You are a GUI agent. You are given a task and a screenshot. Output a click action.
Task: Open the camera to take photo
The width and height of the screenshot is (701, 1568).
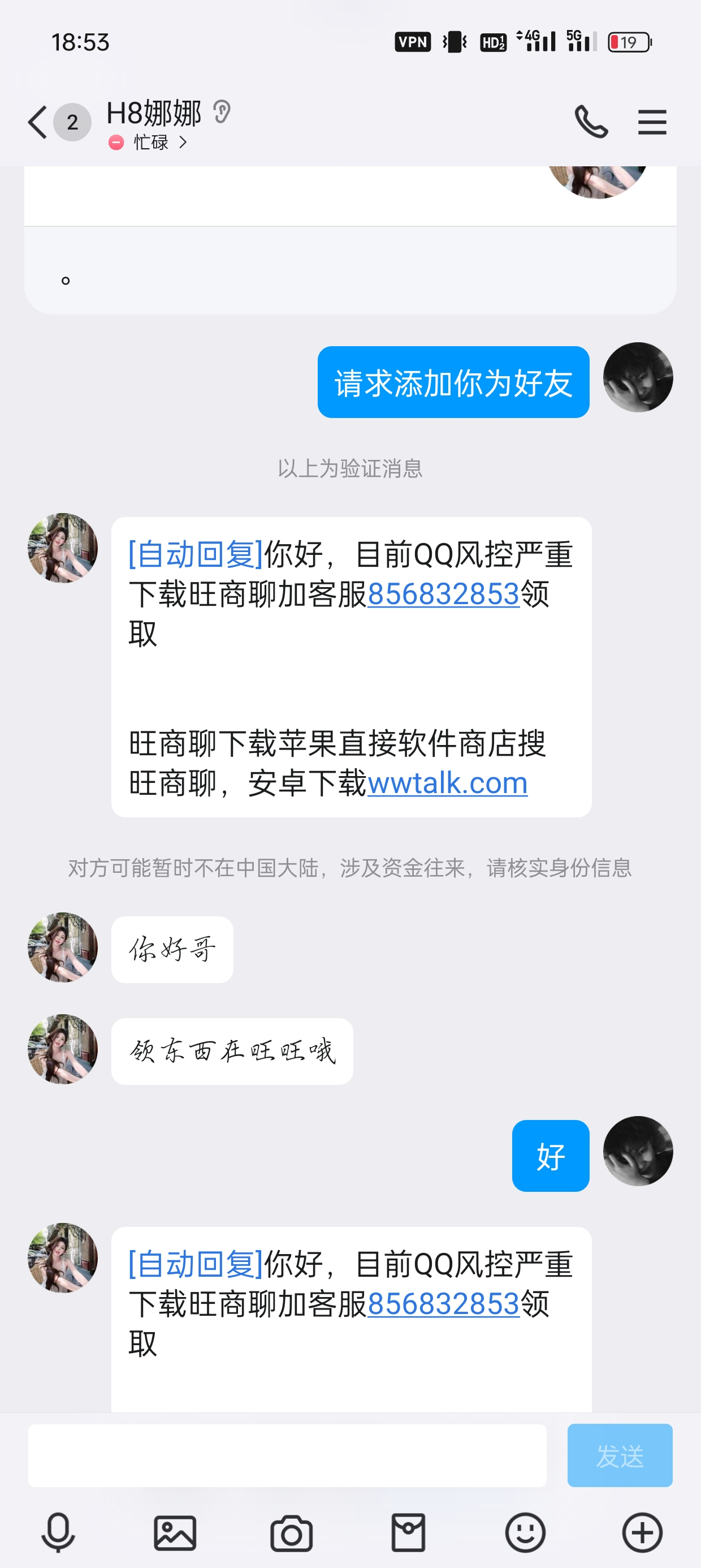pos(292,1532)
